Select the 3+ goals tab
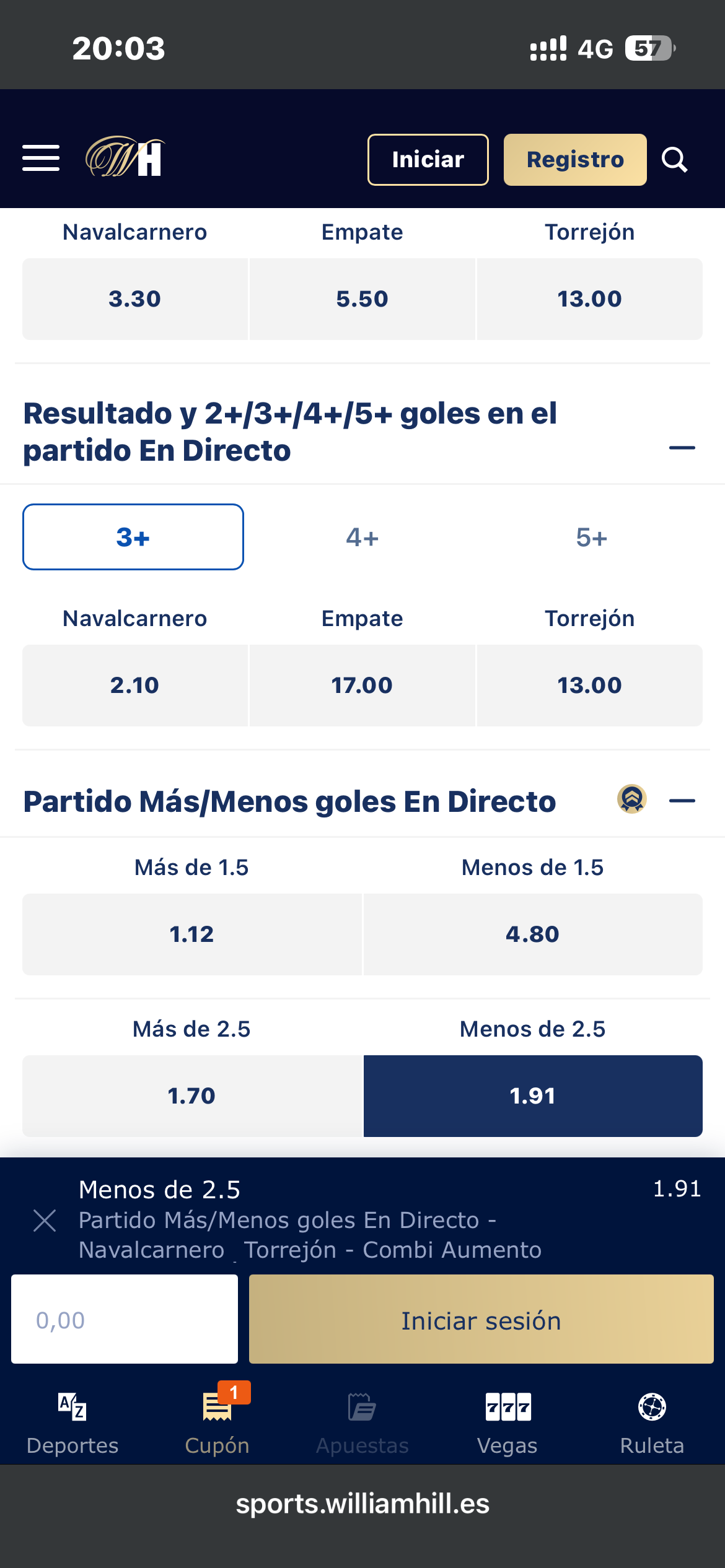The image size is (725, 1568). (x=133, y=537)
